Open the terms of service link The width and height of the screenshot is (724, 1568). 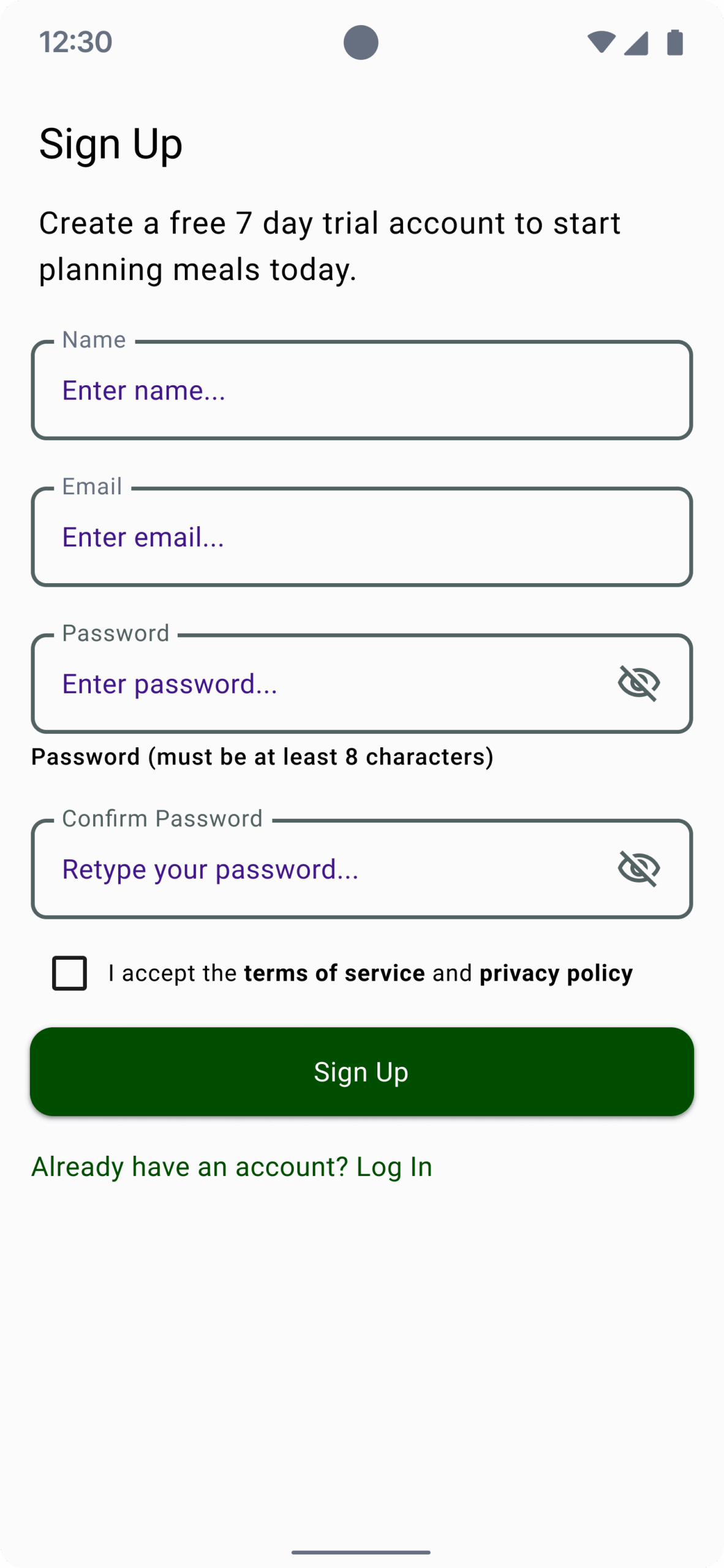334,973
